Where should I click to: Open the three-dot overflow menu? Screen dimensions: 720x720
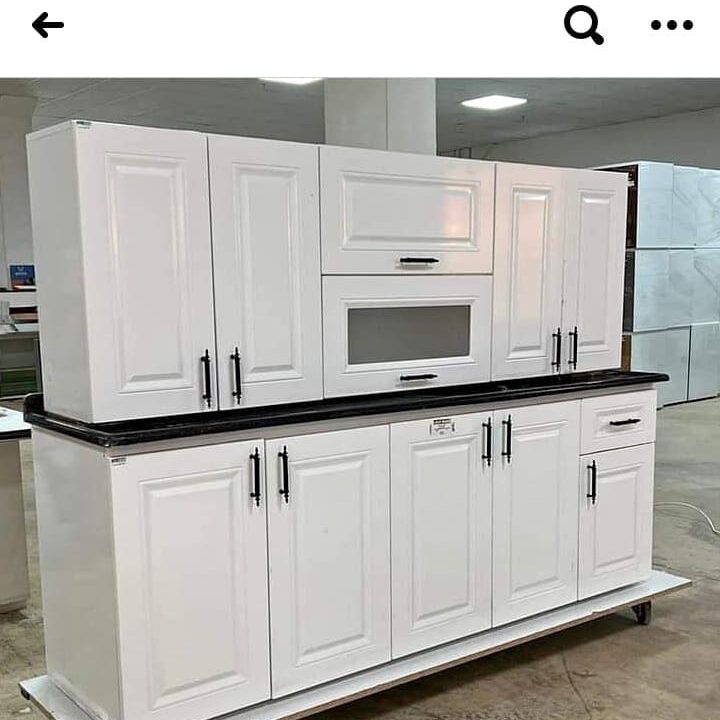(x=671, y=25)
